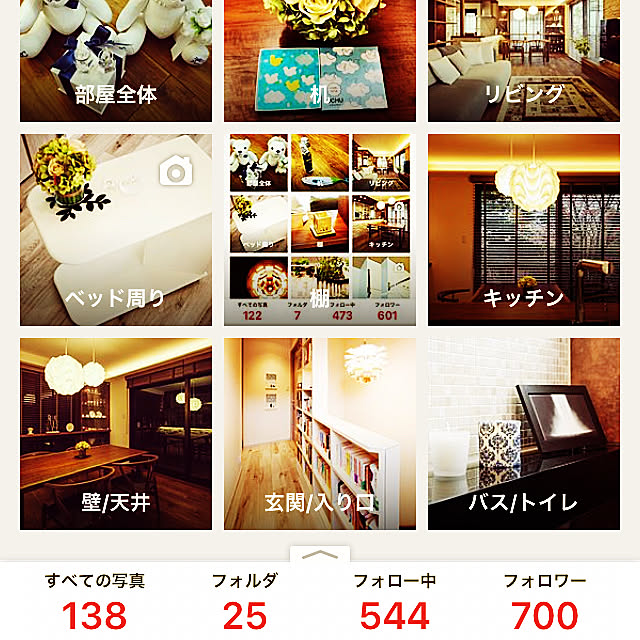This screenshot has width=640, height=640.
Task: View the フォロー中 following list
Action: [394, 602]
